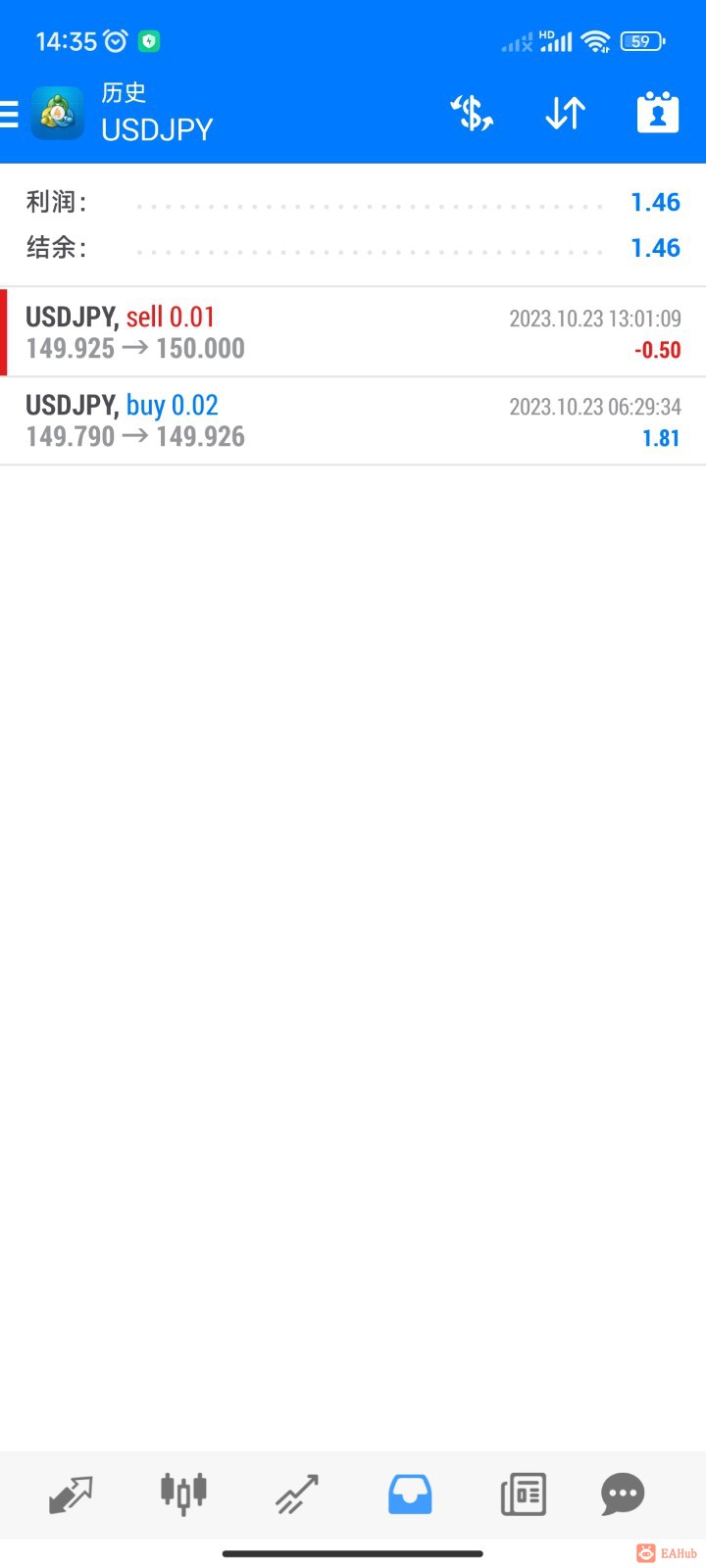Tap the add account contact icon
706x1568 pixels.
click(x=657, y=113)
